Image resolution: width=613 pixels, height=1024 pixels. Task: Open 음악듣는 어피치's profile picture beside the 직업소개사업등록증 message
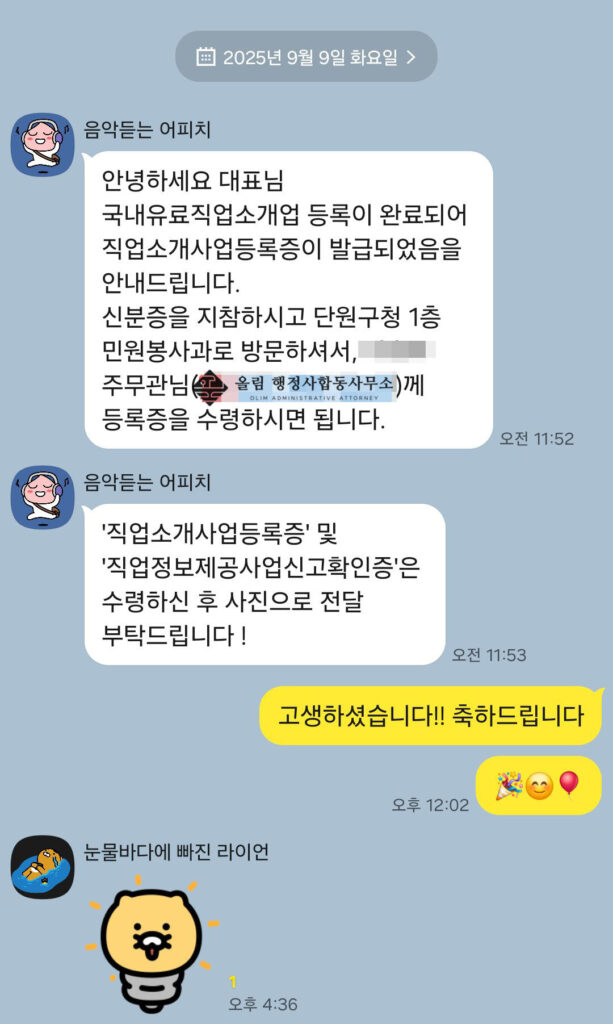[x=42, y=498]
